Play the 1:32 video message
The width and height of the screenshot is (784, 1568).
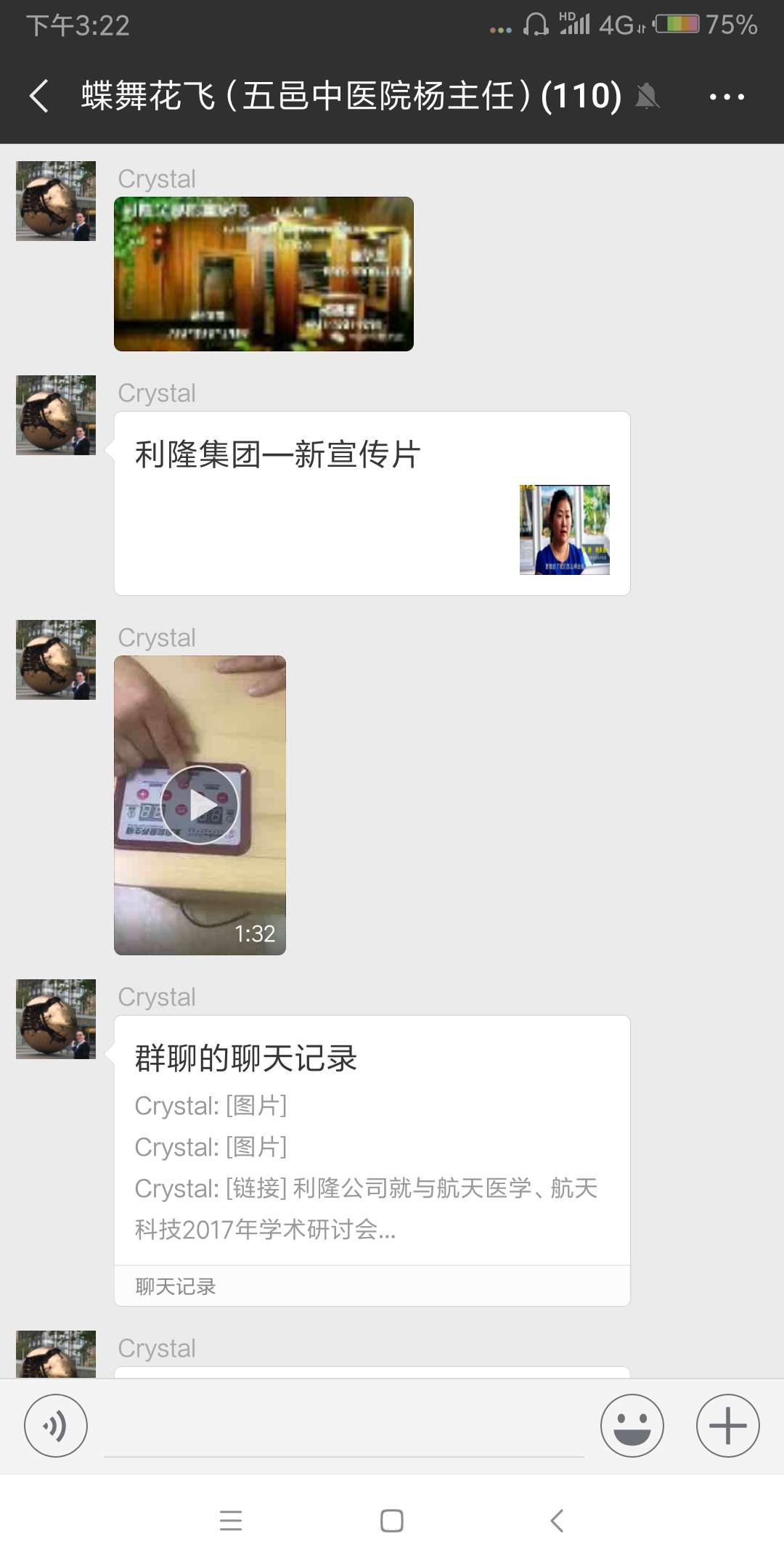[x=201, y=804]
